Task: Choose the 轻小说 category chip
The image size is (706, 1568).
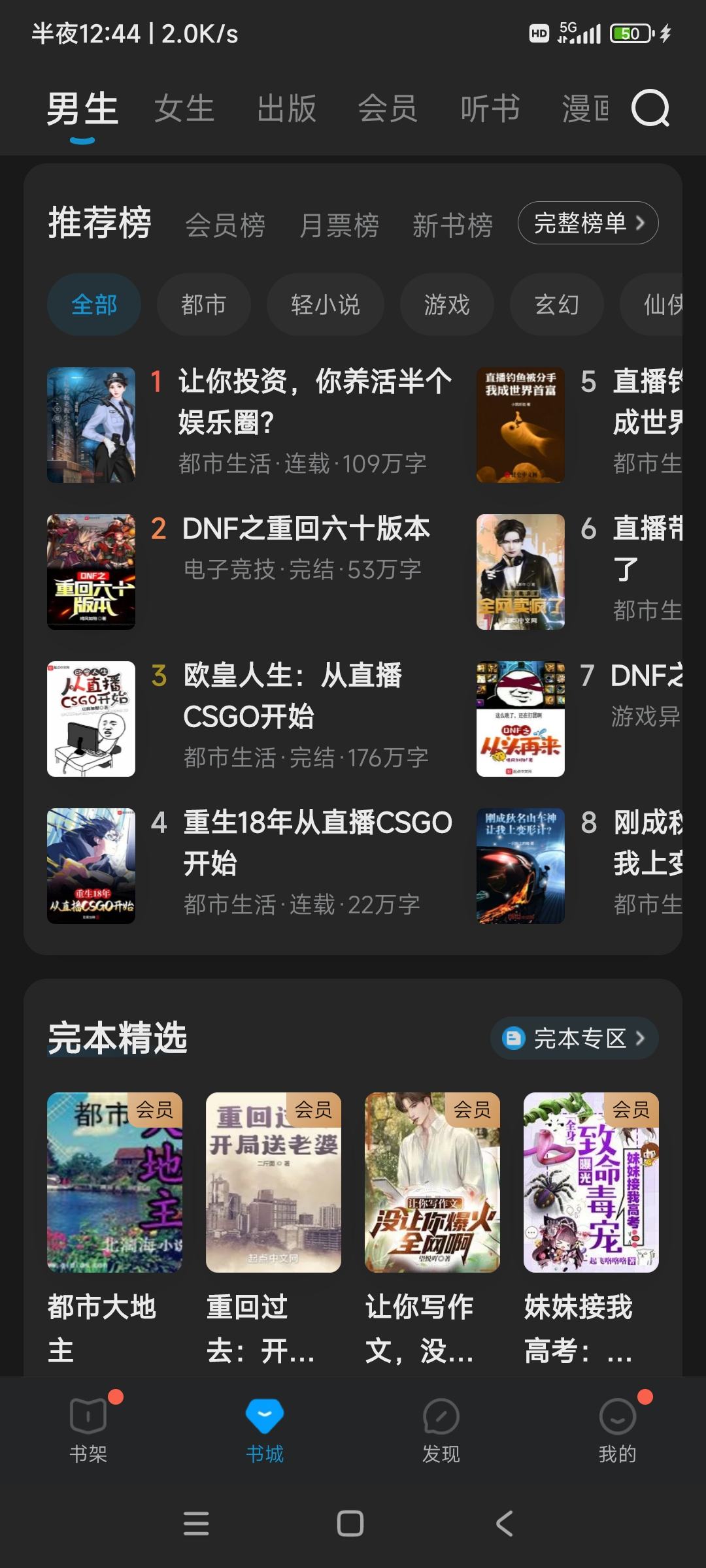Action: [x=325, y=304]
